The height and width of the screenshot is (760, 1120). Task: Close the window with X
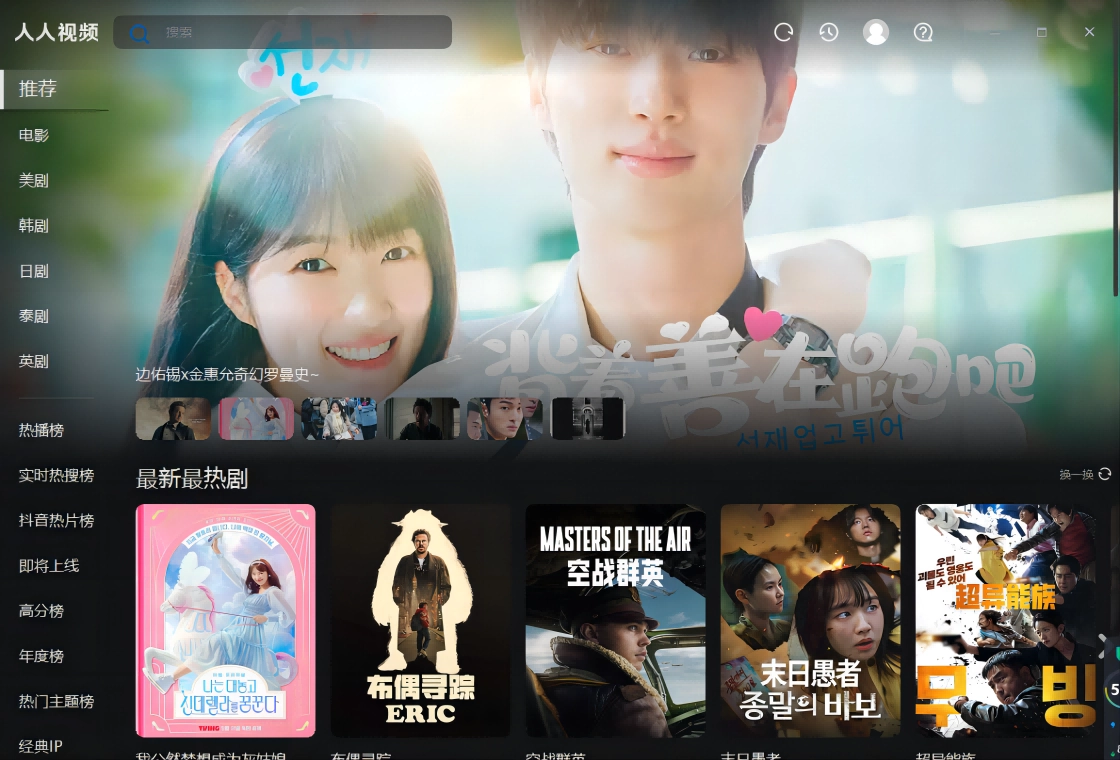coord(1090,32)
